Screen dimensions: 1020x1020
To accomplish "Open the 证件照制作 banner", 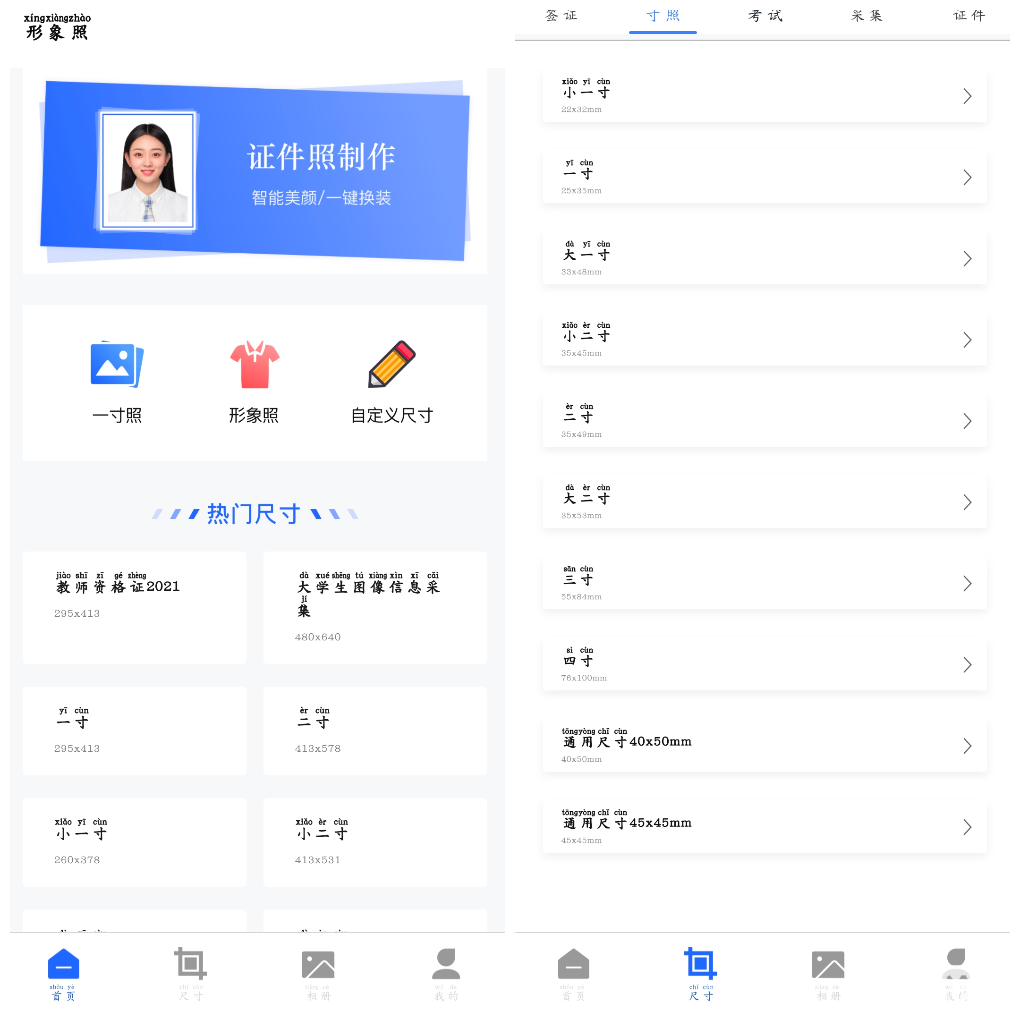I will coord(255,170).
